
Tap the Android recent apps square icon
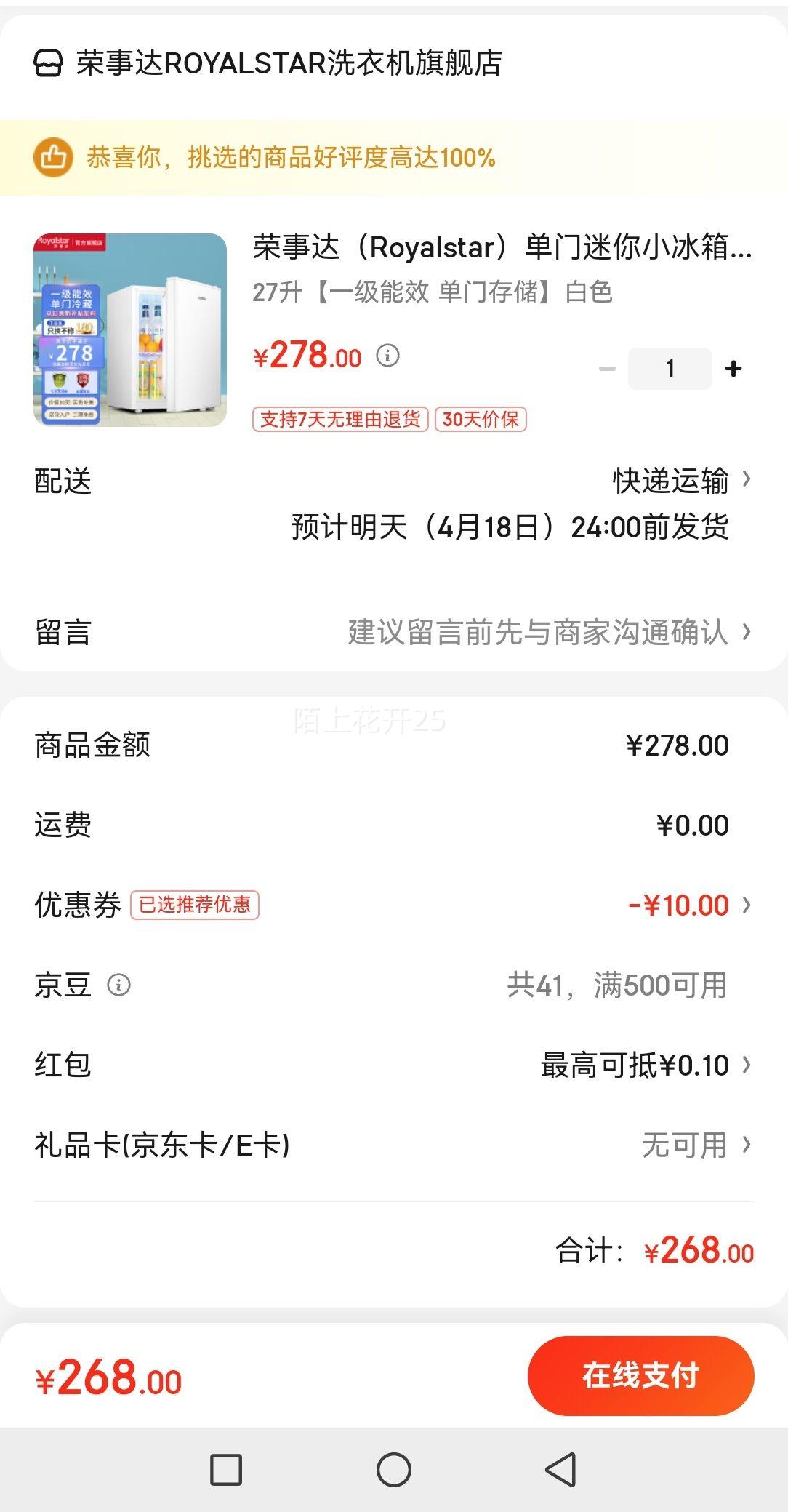coord(228,1469)
